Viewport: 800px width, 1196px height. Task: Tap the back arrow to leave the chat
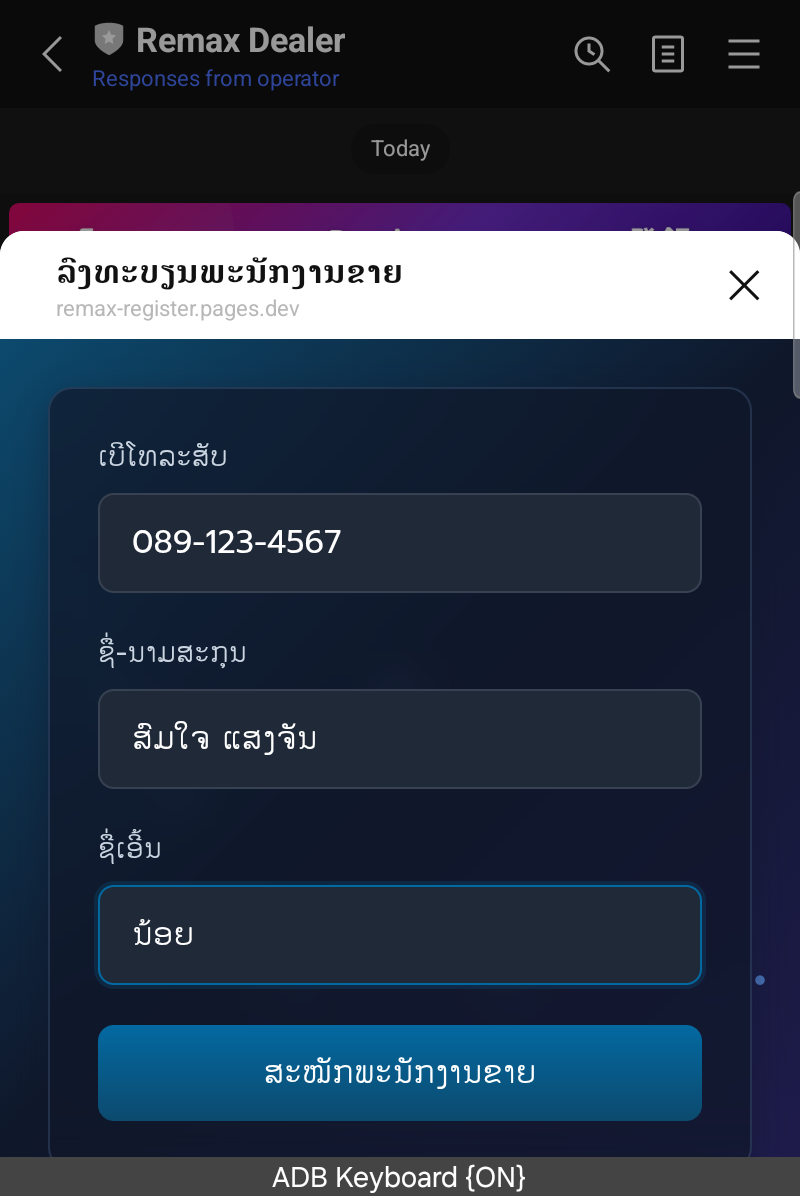[52, 54]
